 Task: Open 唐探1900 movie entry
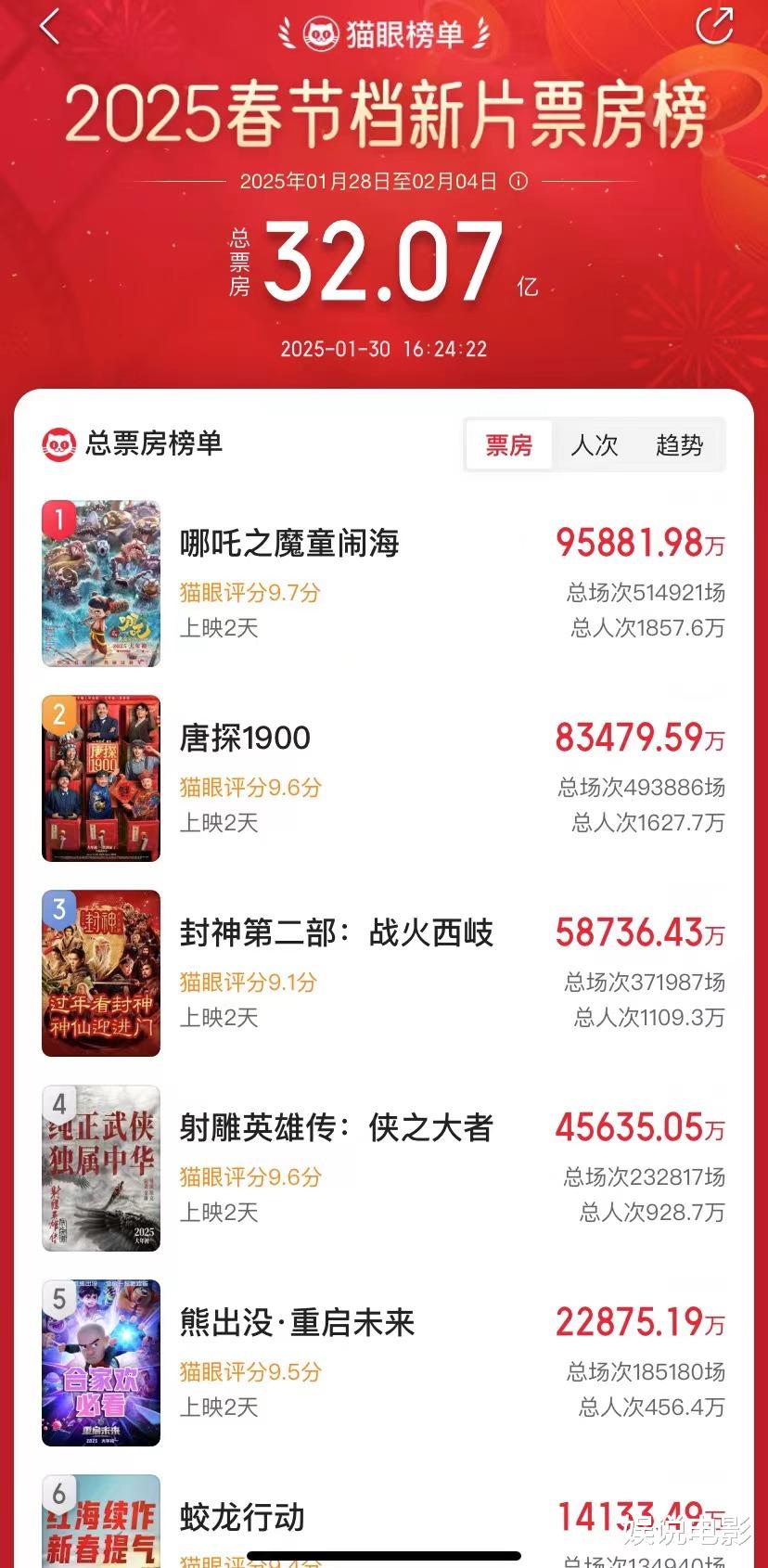coord(383,778)
